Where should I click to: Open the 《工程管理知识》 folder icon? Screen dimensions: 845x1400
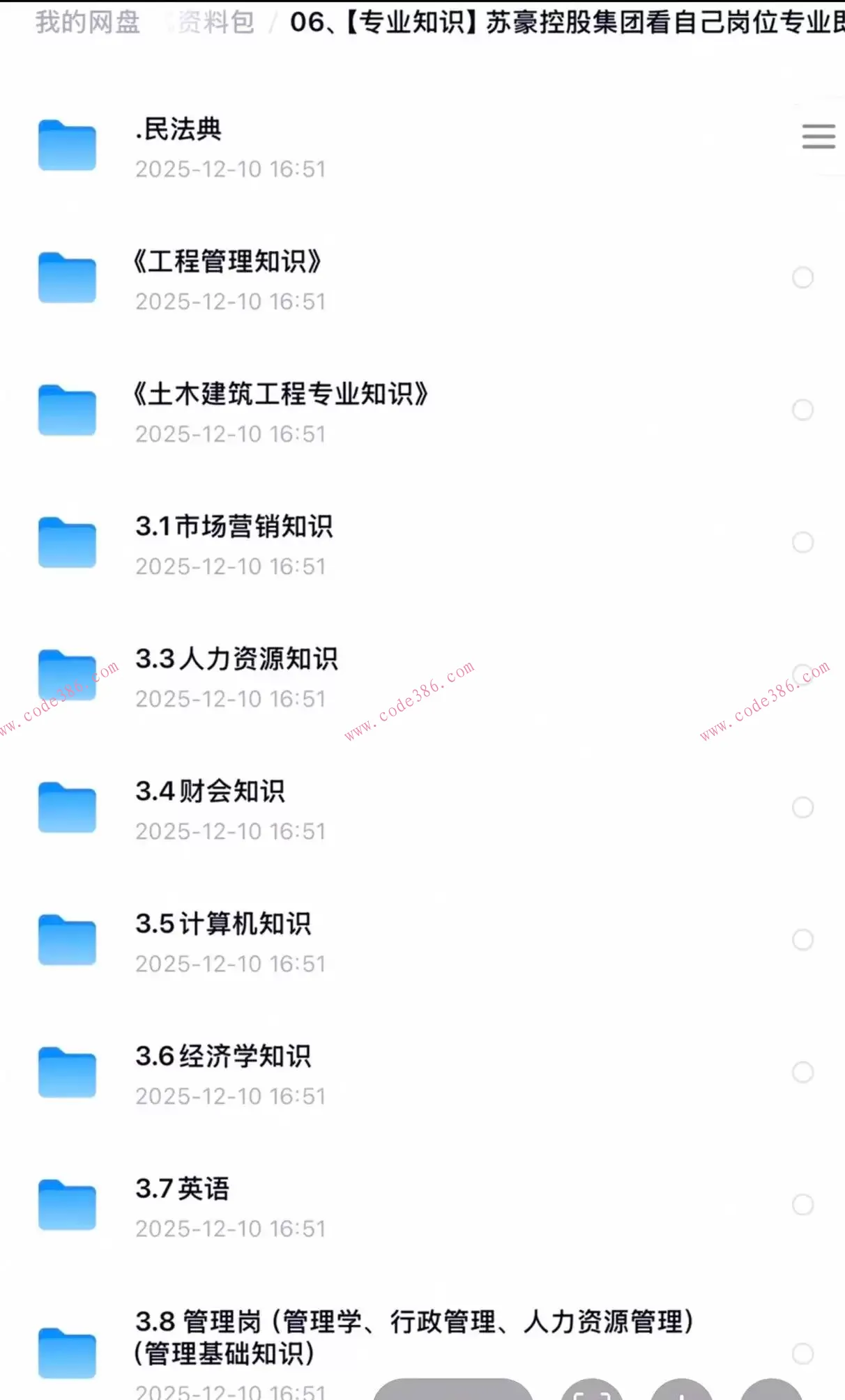click(x=67, y=277)
